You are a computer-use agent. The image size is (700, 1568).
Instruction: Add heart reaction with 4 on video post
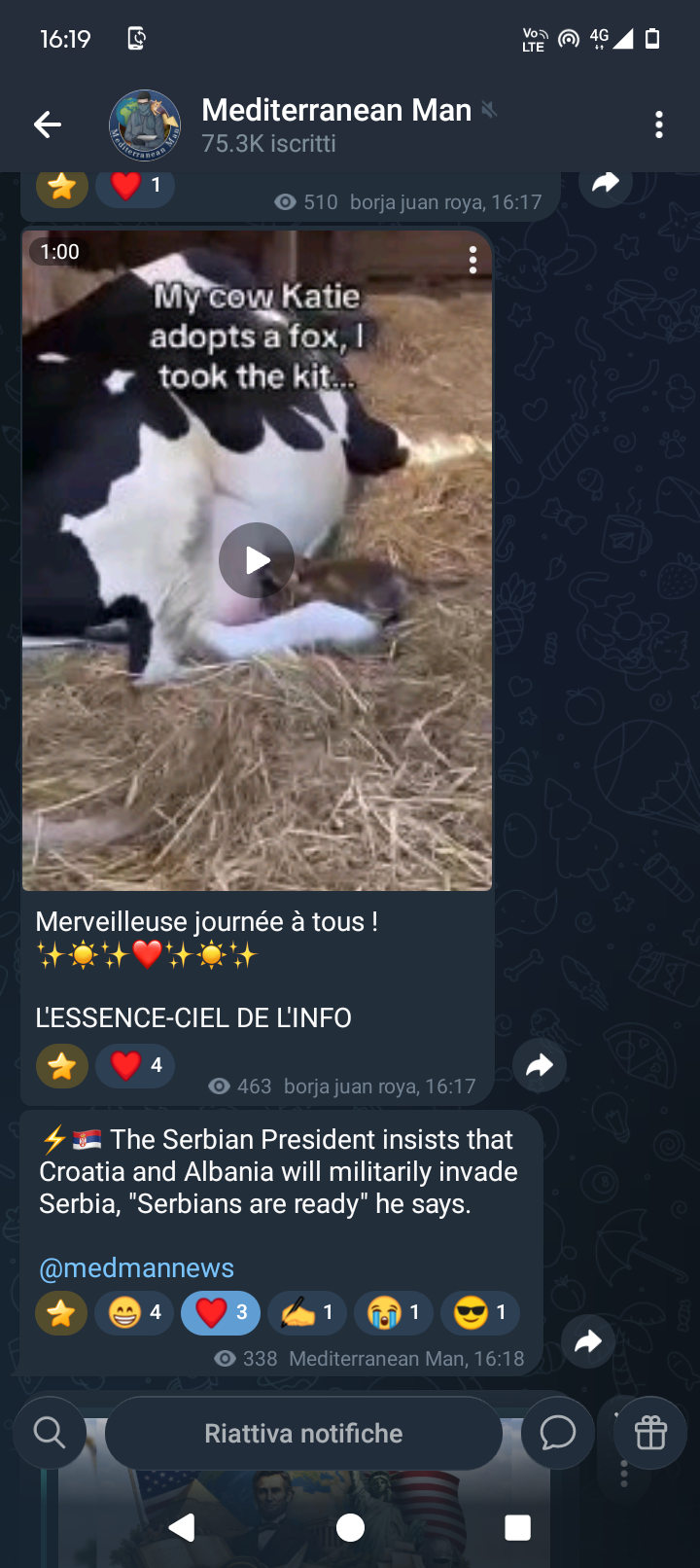[x=135, y=1065]
